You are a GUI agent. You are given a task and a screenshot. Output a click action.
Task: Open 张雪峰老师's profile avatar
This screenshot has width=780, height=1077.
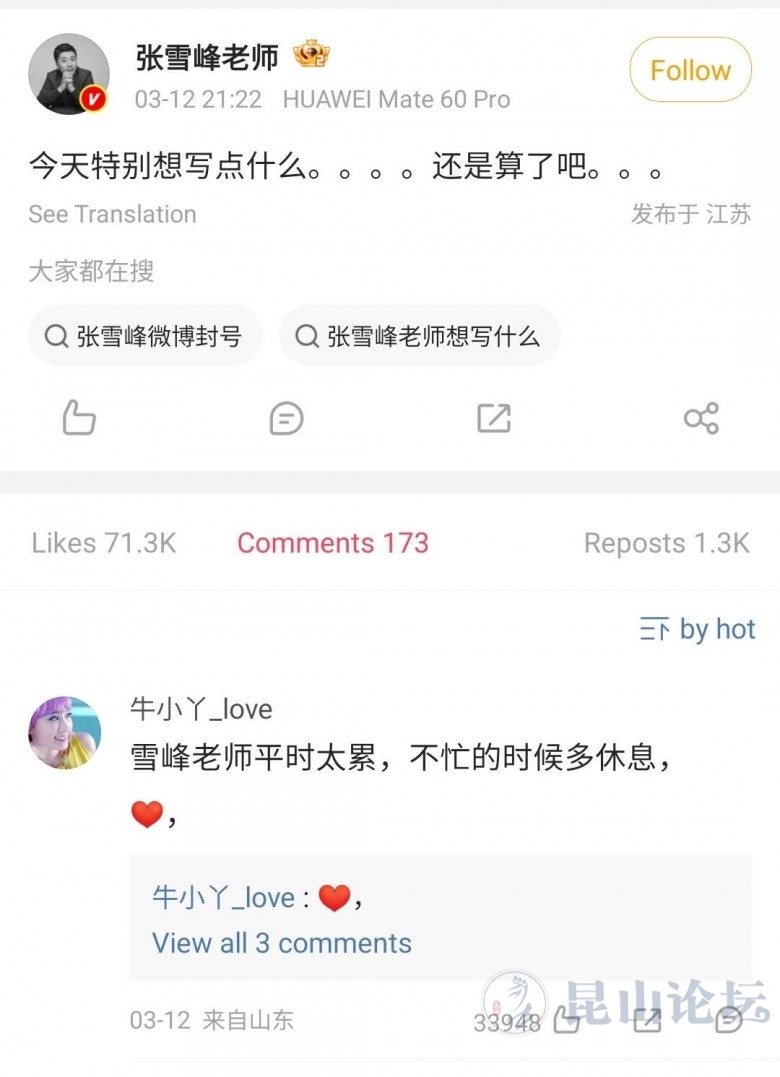point(69,74)
